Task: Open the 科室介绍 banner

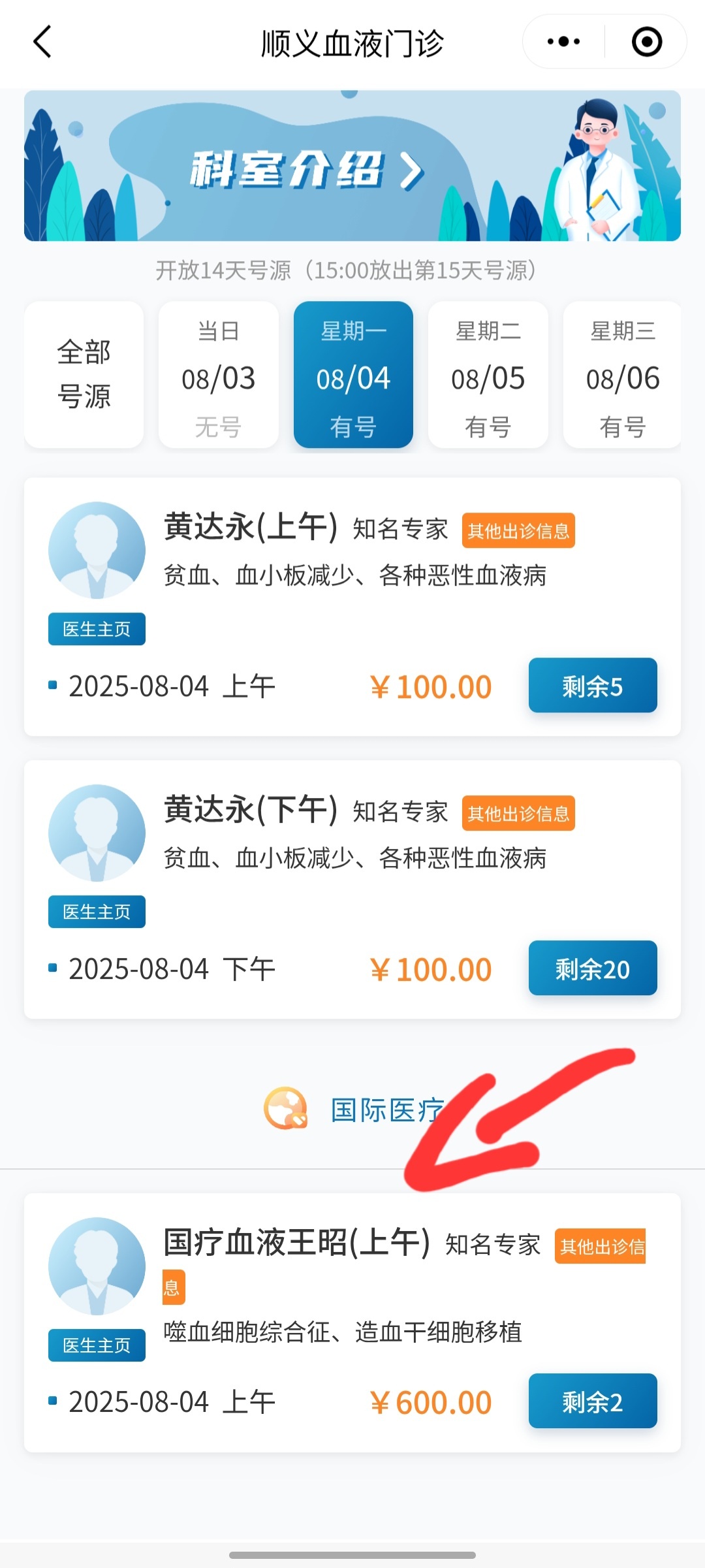Action: click(352, 166)
